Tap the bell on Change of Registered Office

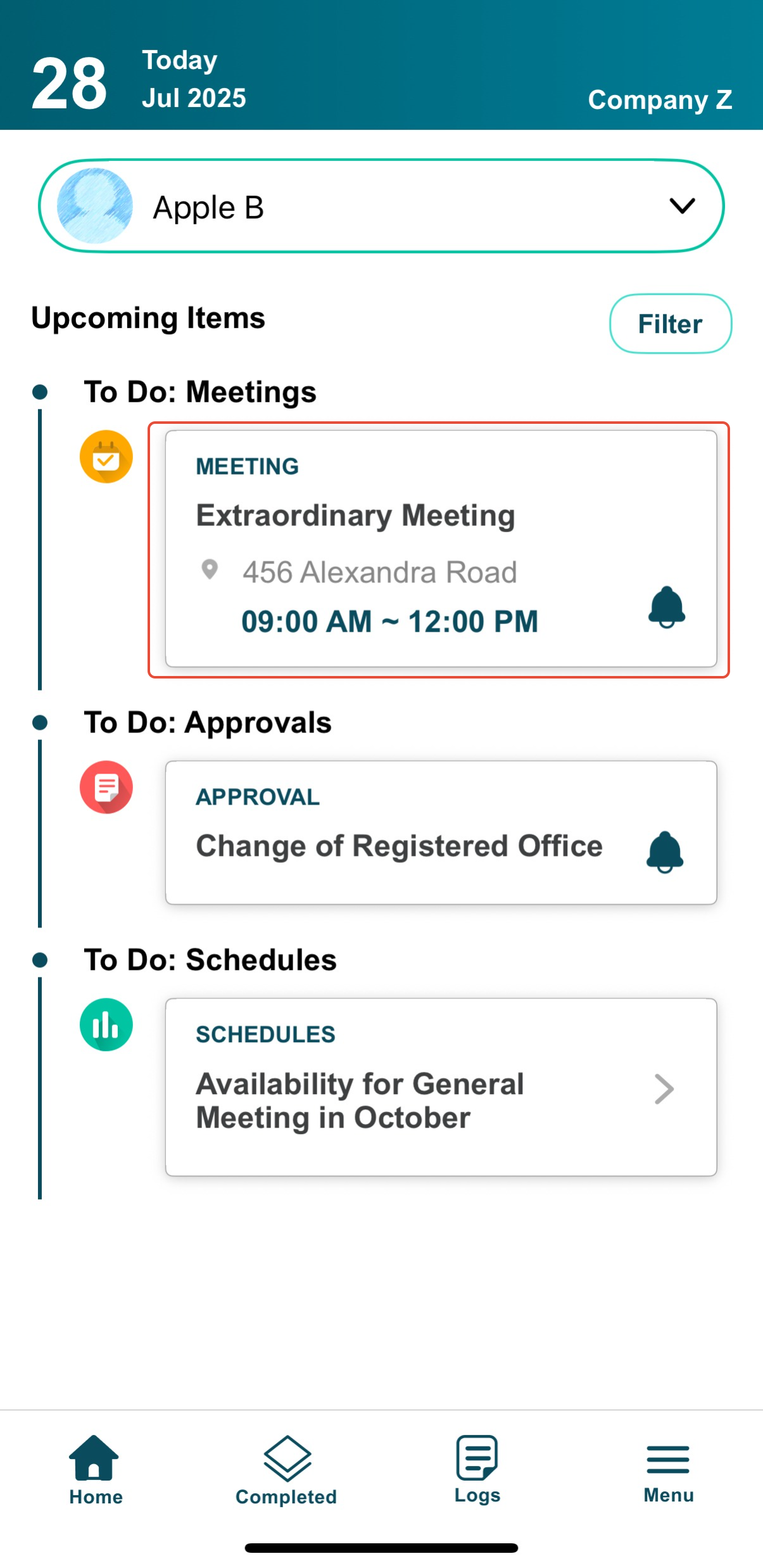pyautogui.click(x=665, y=851)
